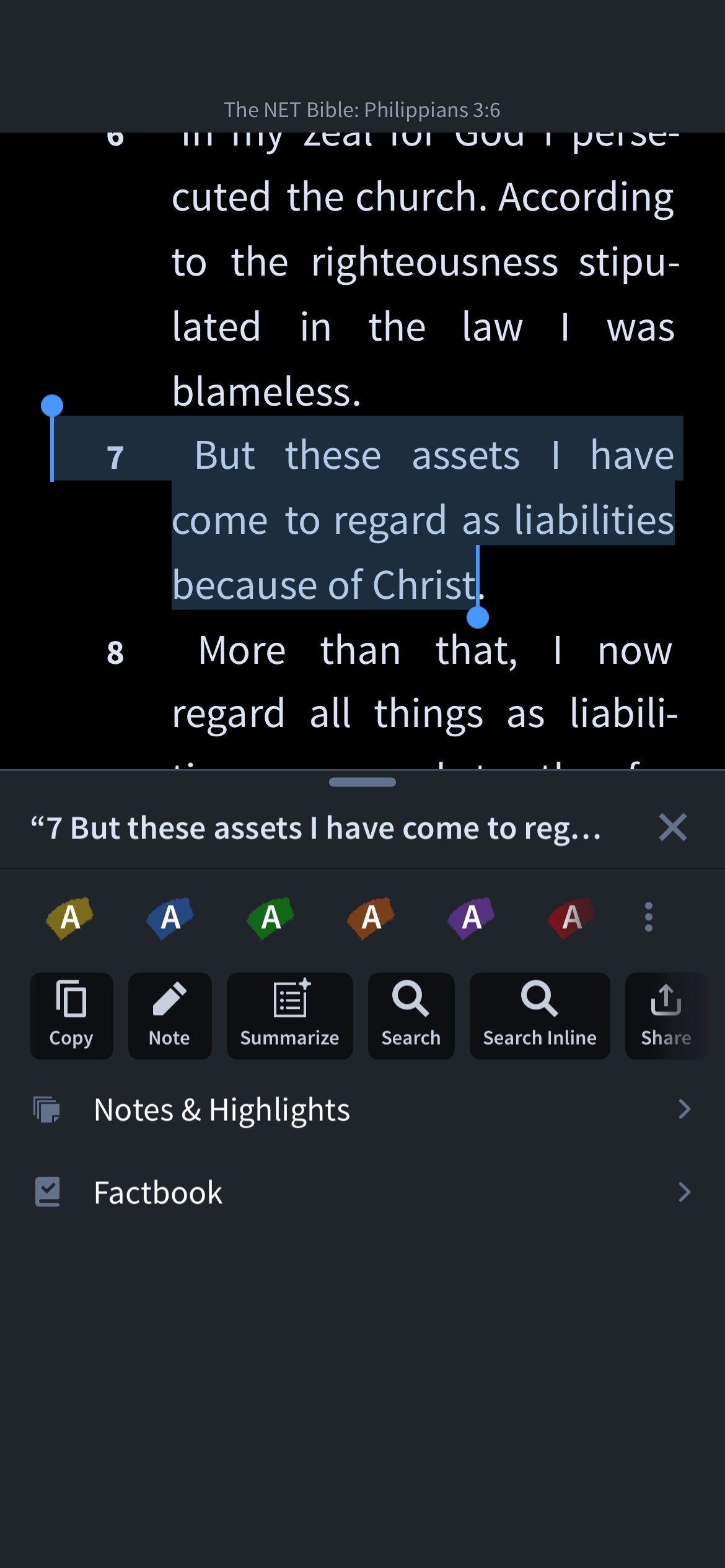This screenshot has width=725, height=1568.
Task: Close the selection panel
Action: pos(672,827)
